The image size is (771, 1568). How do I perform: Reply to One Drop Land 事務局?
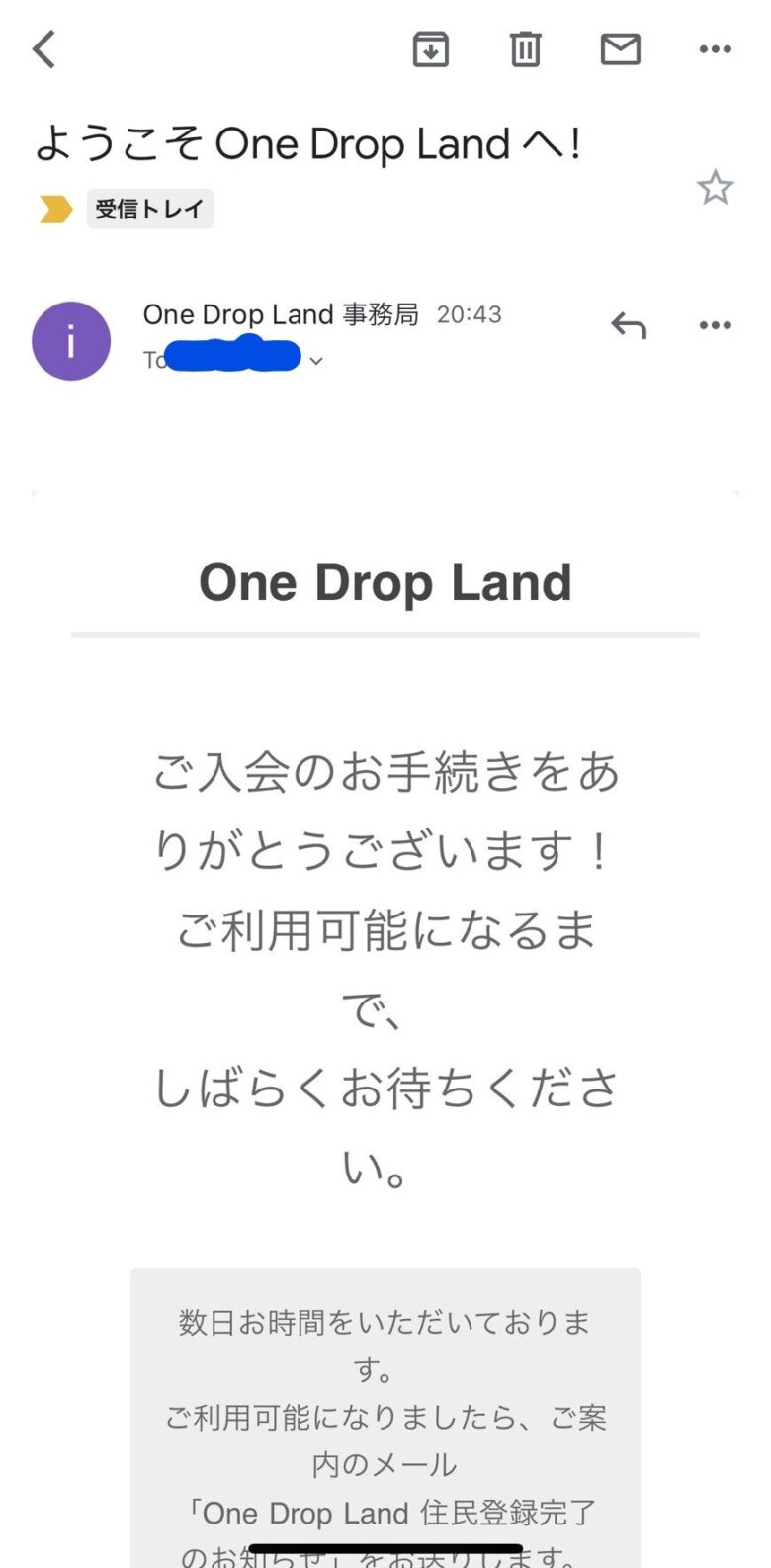629,324
